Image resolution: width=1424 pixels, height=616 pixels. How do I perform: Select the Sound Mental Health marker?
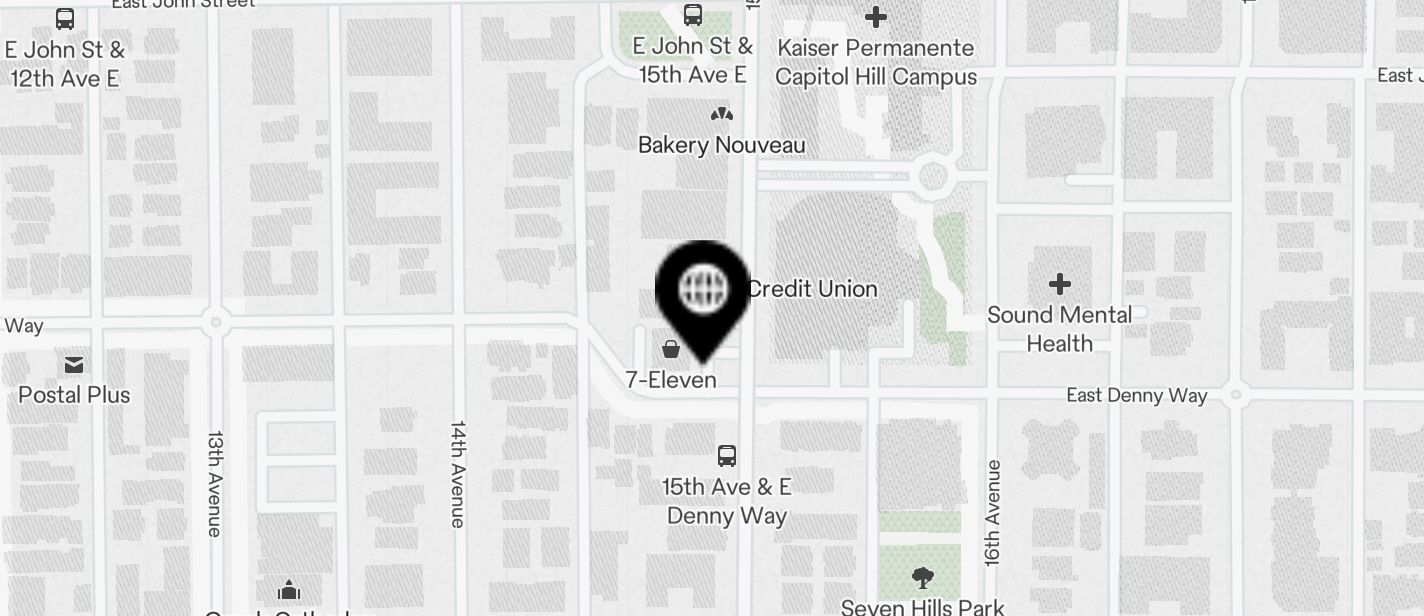pos(1059,284)
